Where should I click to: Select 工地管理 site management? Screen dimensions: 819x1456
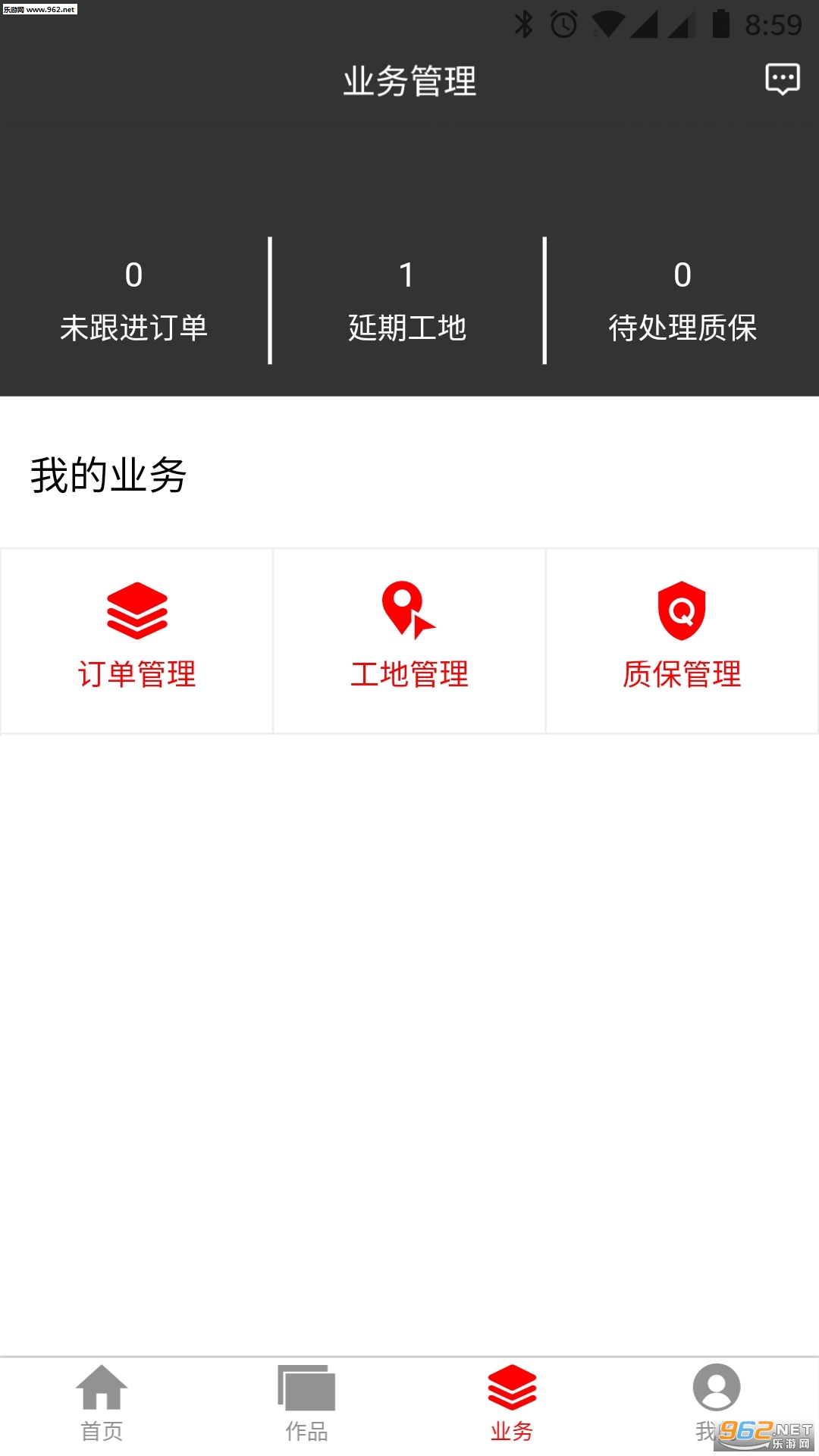pos(409,639)
